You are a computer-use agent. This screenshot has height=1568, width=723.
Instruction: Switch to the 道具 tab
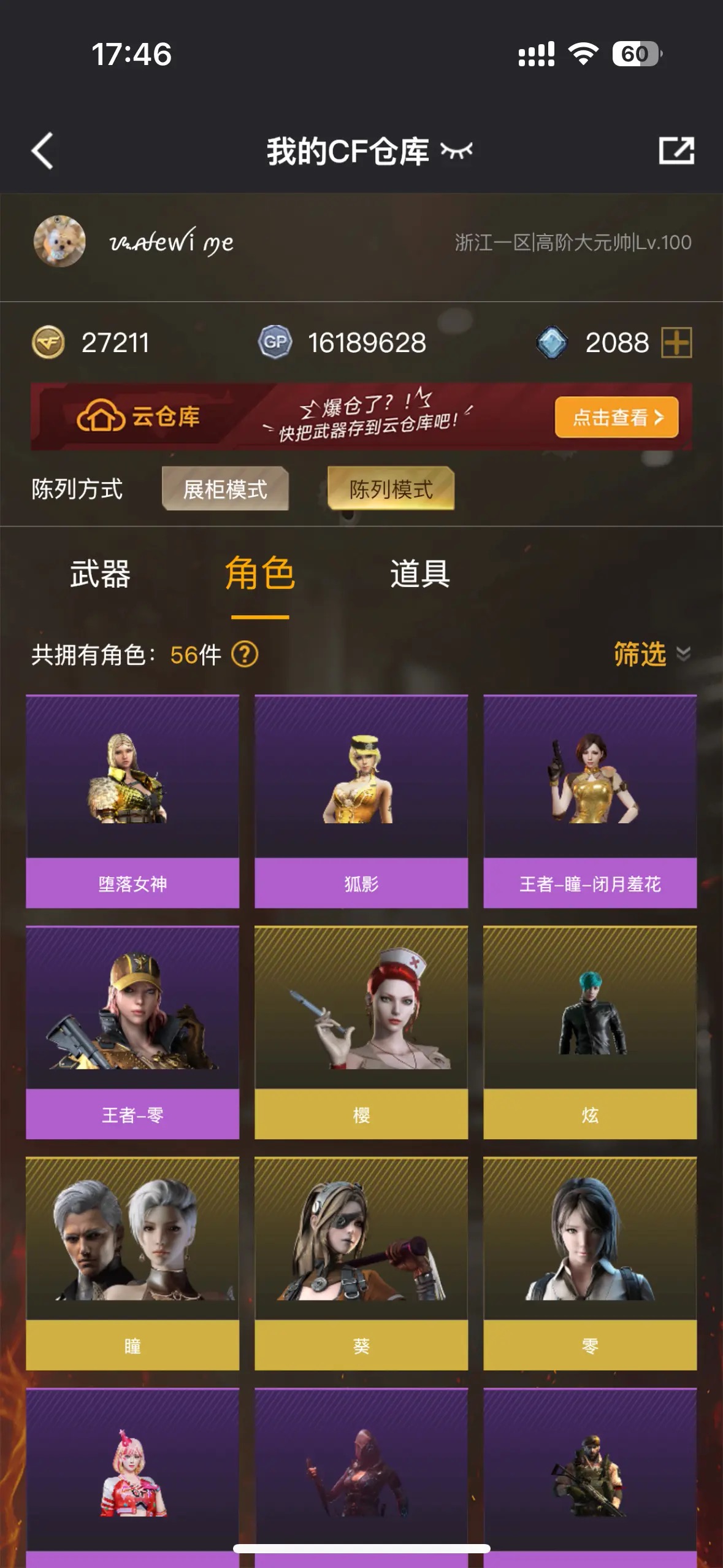420,574
